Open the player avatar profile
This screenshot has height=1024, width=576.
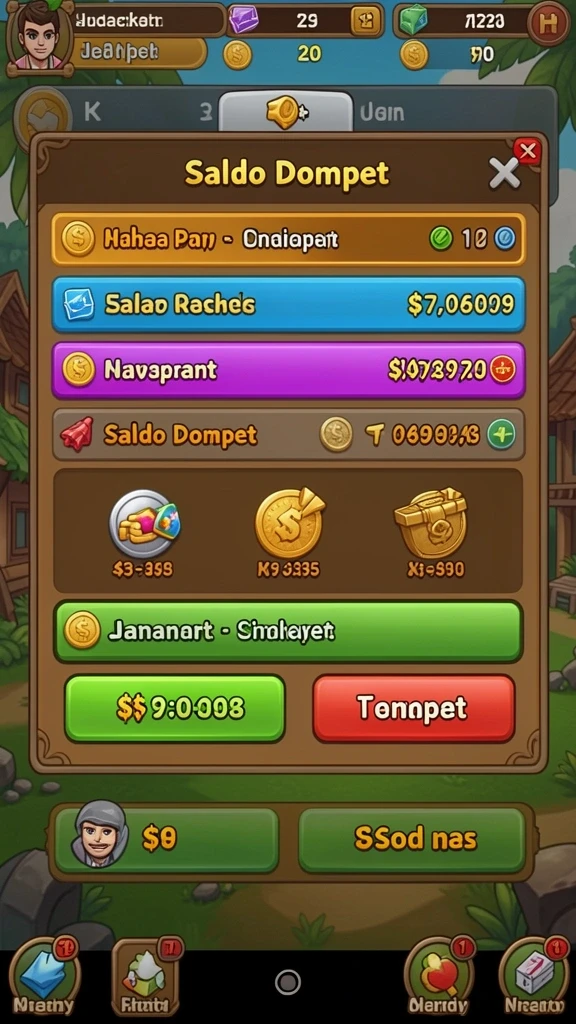[39, 36]
